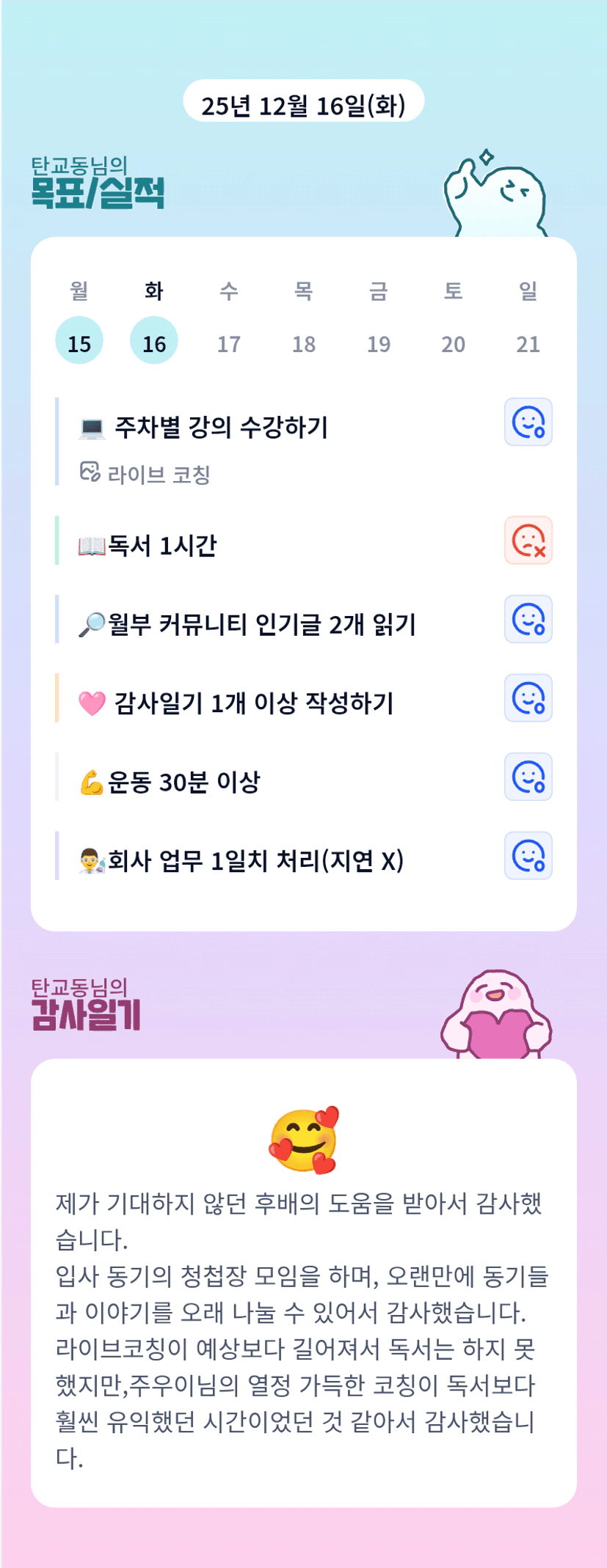The image size is (607, 1568).
Task: Tap status face for 운동 30분 이상
Action: [x=528, y=777]
